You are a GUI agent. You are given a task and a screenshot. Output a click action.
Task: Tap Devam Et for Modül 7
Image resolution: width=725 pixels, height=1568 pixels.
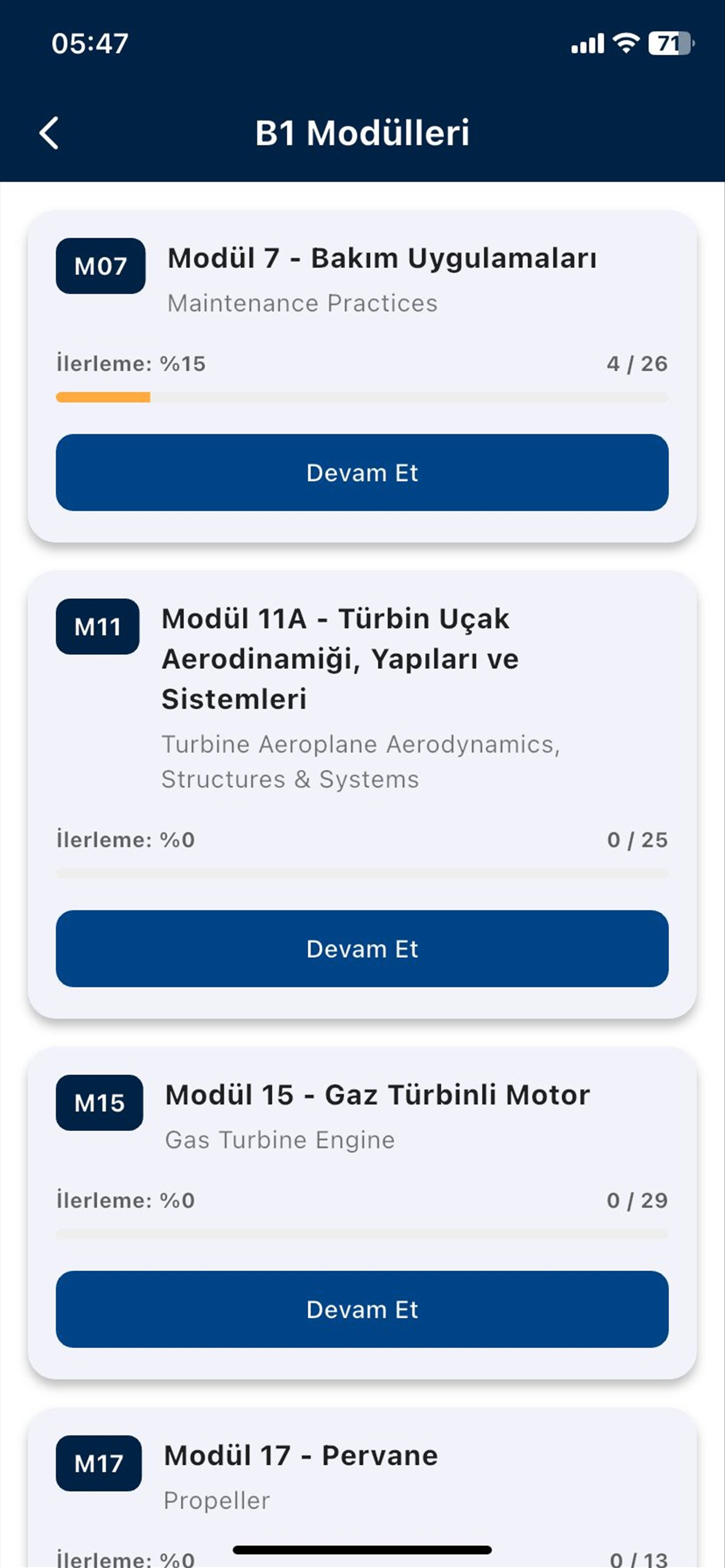361,472
